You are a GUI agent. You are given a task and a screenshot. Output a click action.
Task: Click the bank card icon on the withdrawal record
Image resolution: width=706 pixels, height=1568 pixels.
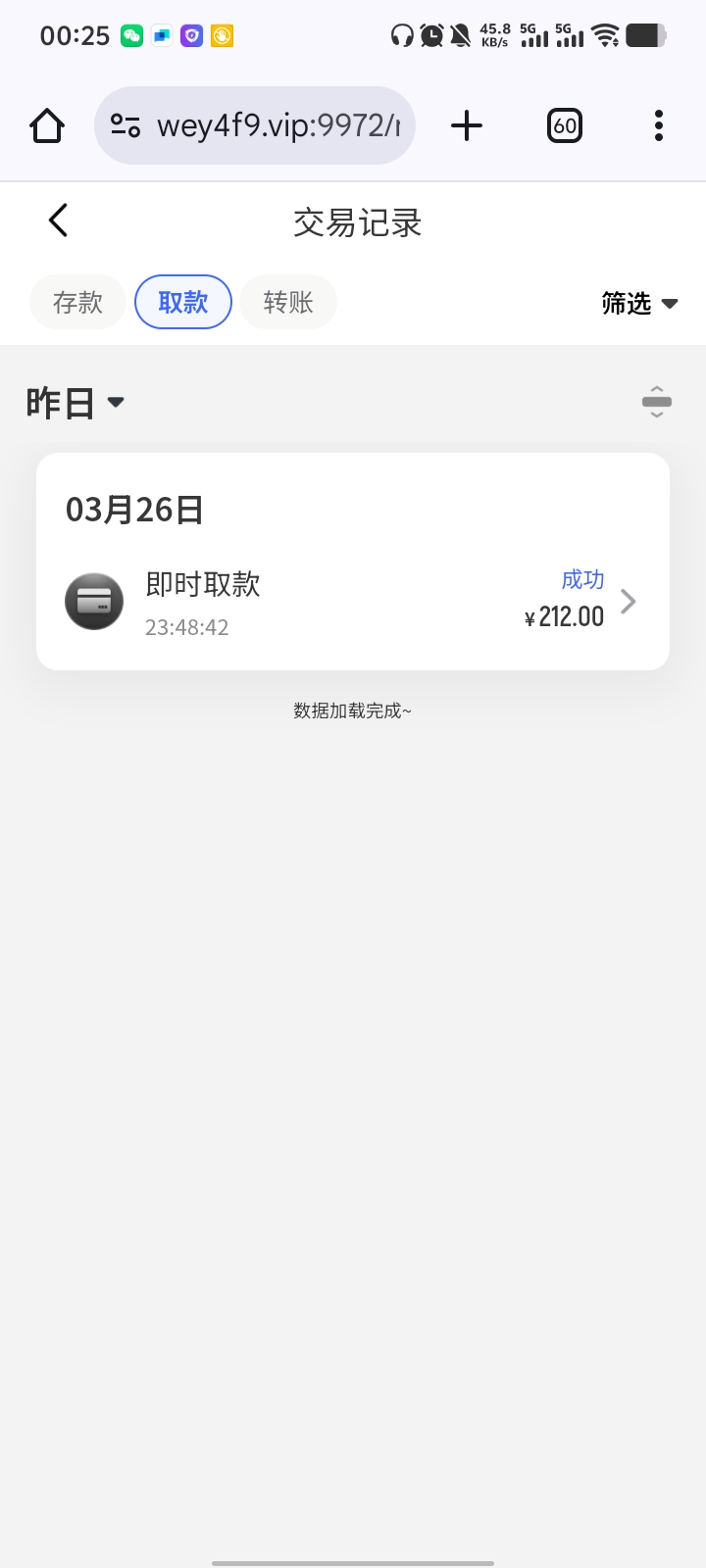(93, 600)
